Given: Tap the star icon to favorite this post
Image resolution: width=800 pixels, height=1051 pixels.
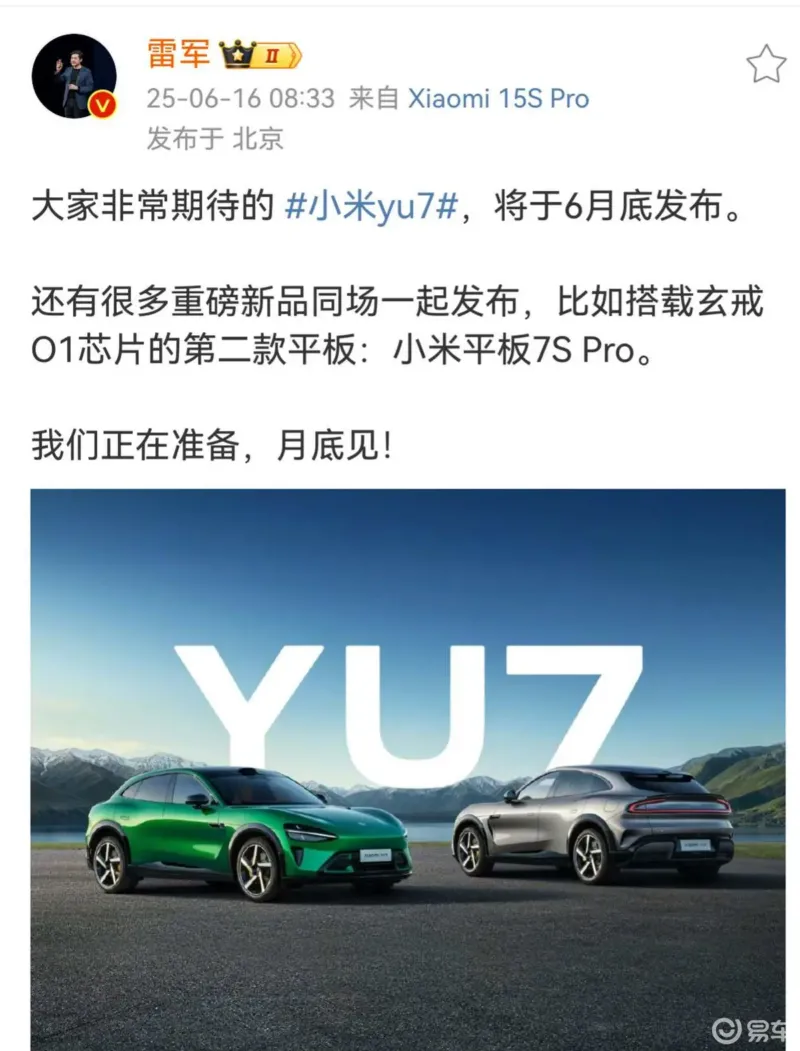Looking at the screenshot, I should pyautogui.click(x=765, y=62).
